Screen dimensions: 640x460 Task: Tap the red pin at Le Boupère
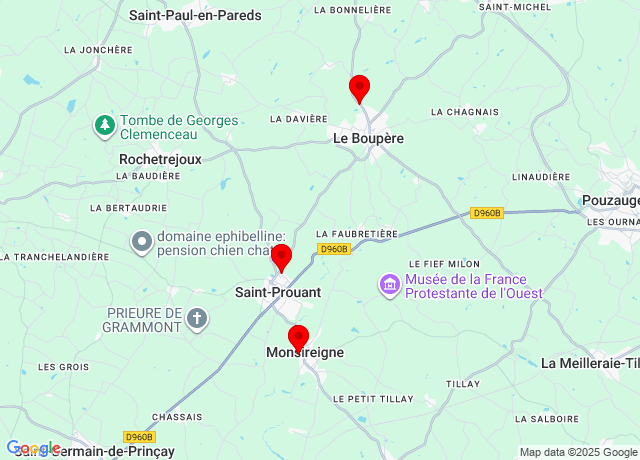click(x=359, y=88)
